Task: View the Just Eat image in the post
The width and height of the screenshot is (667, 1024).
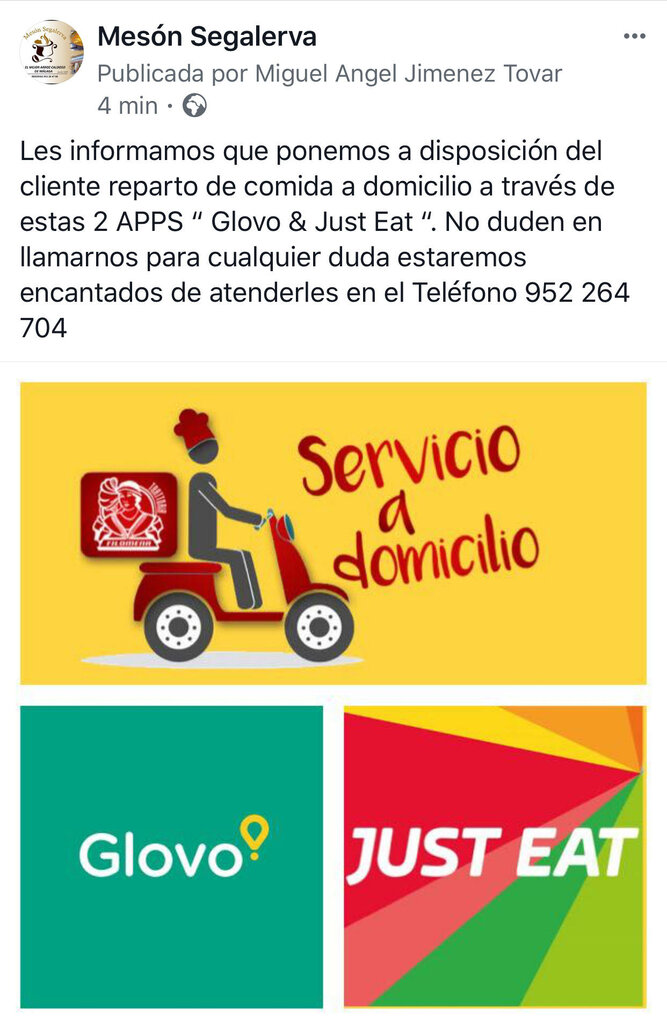Action: pos(494,856)
